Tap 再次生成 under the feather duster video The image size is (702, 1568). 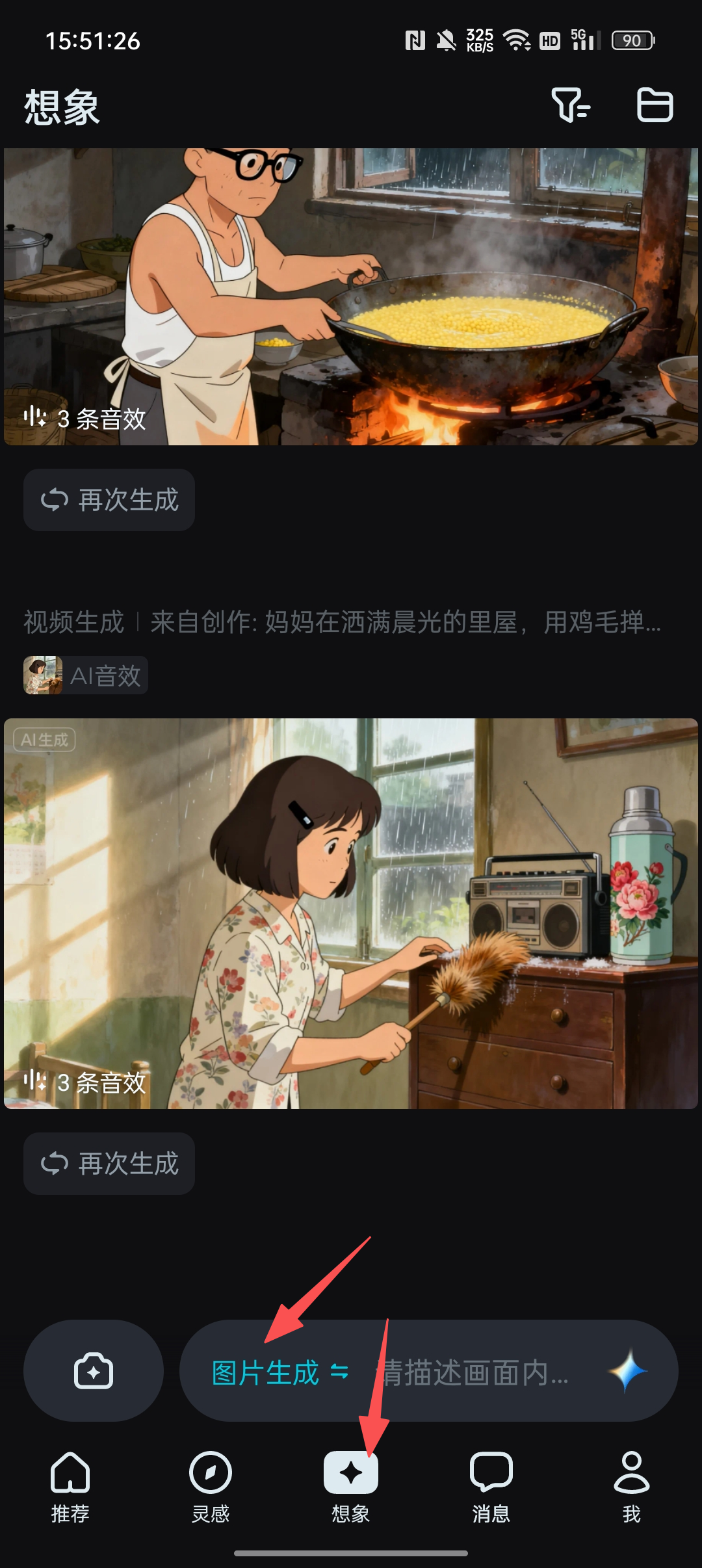pyautogui.click(x=109, y=1164)
